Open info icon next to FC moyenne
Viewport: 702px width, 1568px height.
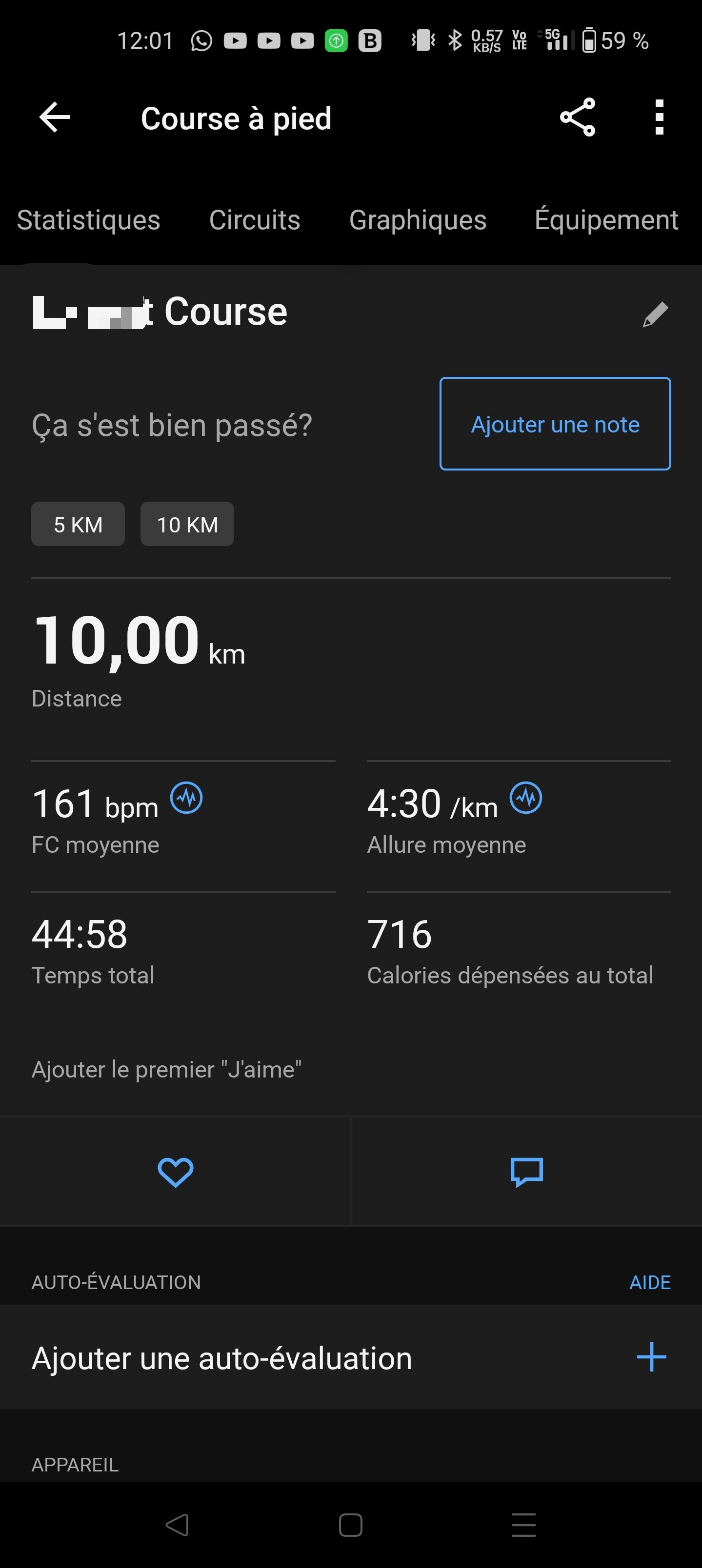(x=186, y=798)
